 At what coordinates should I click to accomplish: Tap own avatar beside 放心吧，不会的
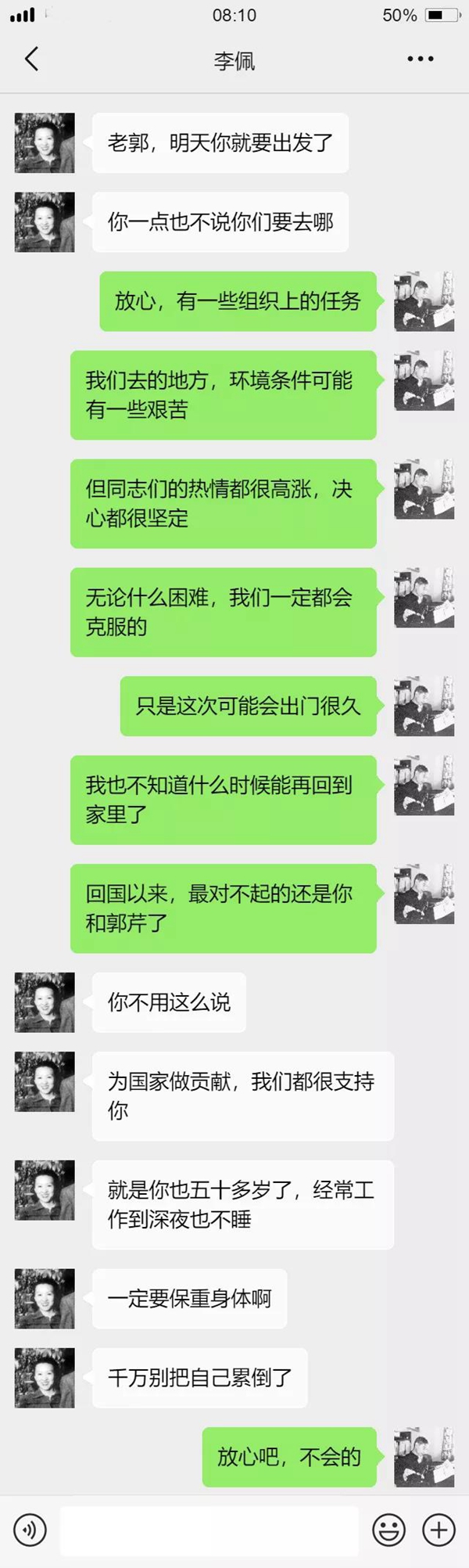pyautogui.click(x=424, y=1457)
